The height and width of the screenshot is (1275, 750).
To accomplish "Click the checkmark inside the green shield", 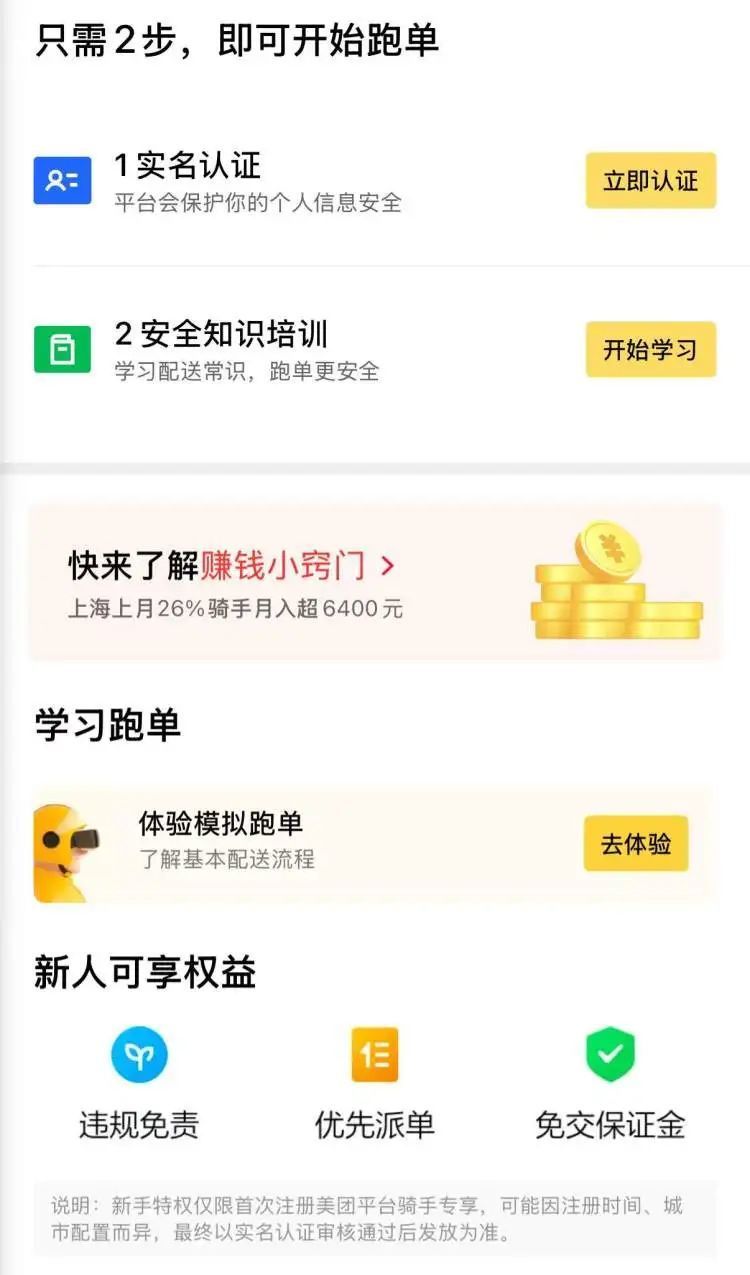I will (x=611, y=1054).
